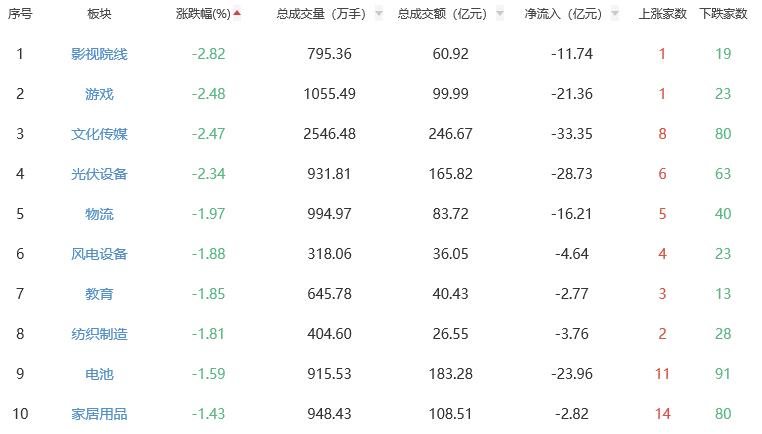Open the 教育 sector
Image resolution: width=762 pixels, height=434 pixels.
(99, 294)
